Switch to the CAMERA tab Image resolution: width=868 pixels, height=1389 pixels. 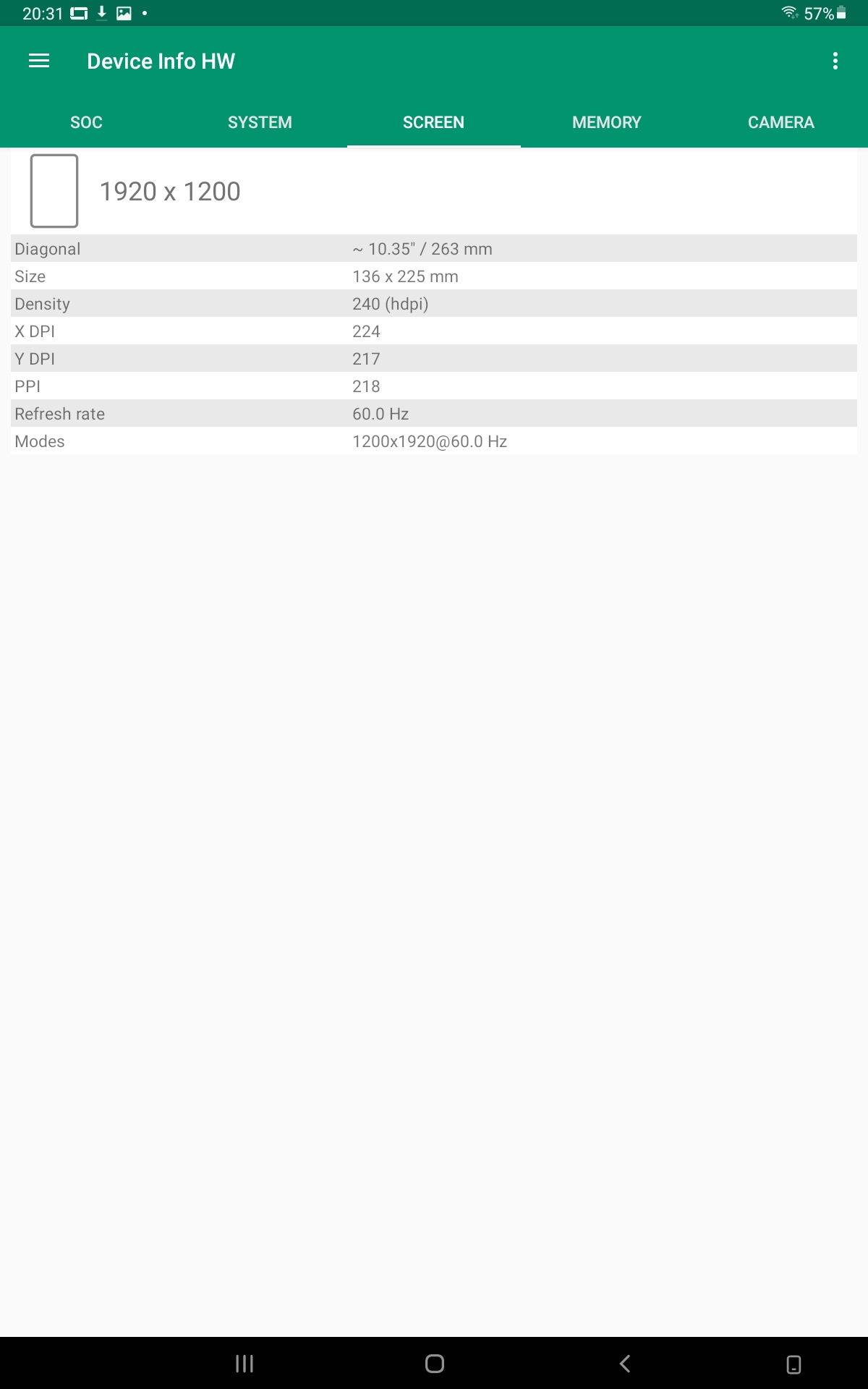[780, 122]
